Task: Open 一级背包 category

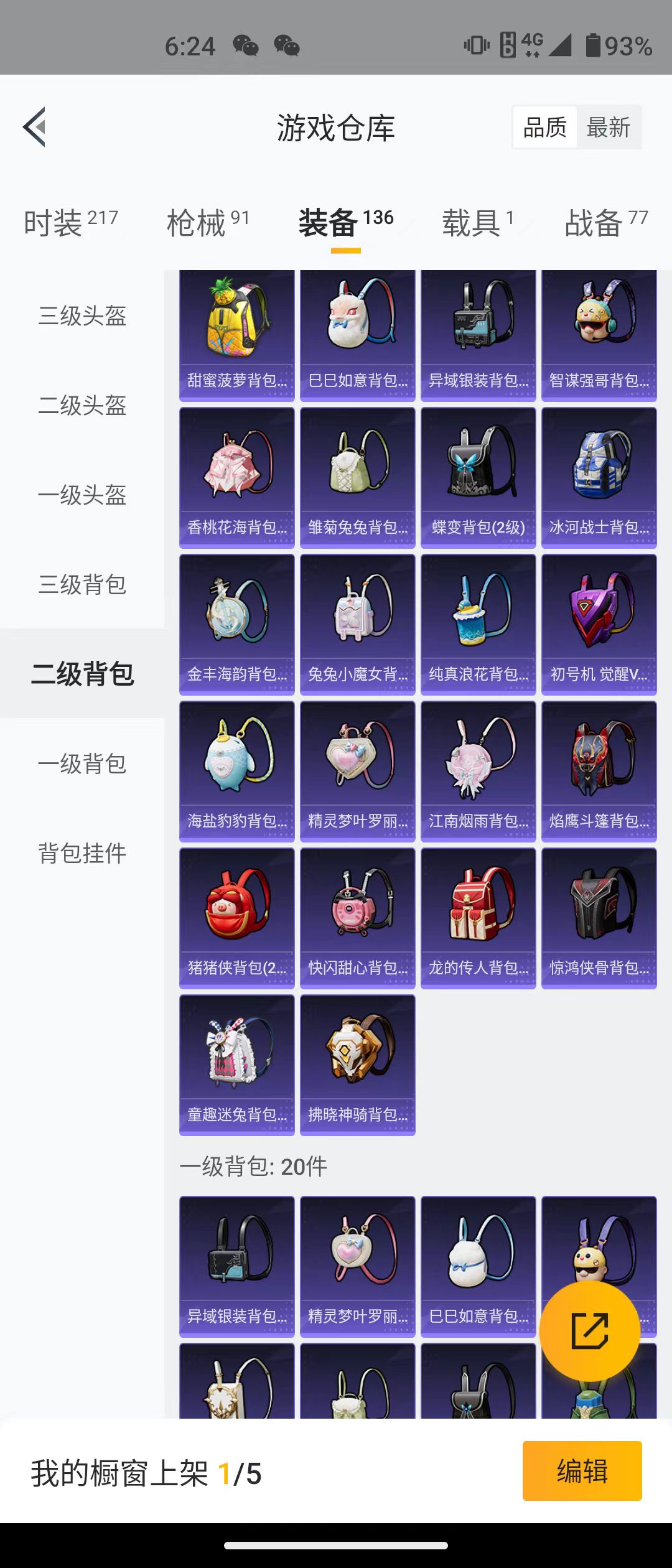Action: click(x=82, y=764)
